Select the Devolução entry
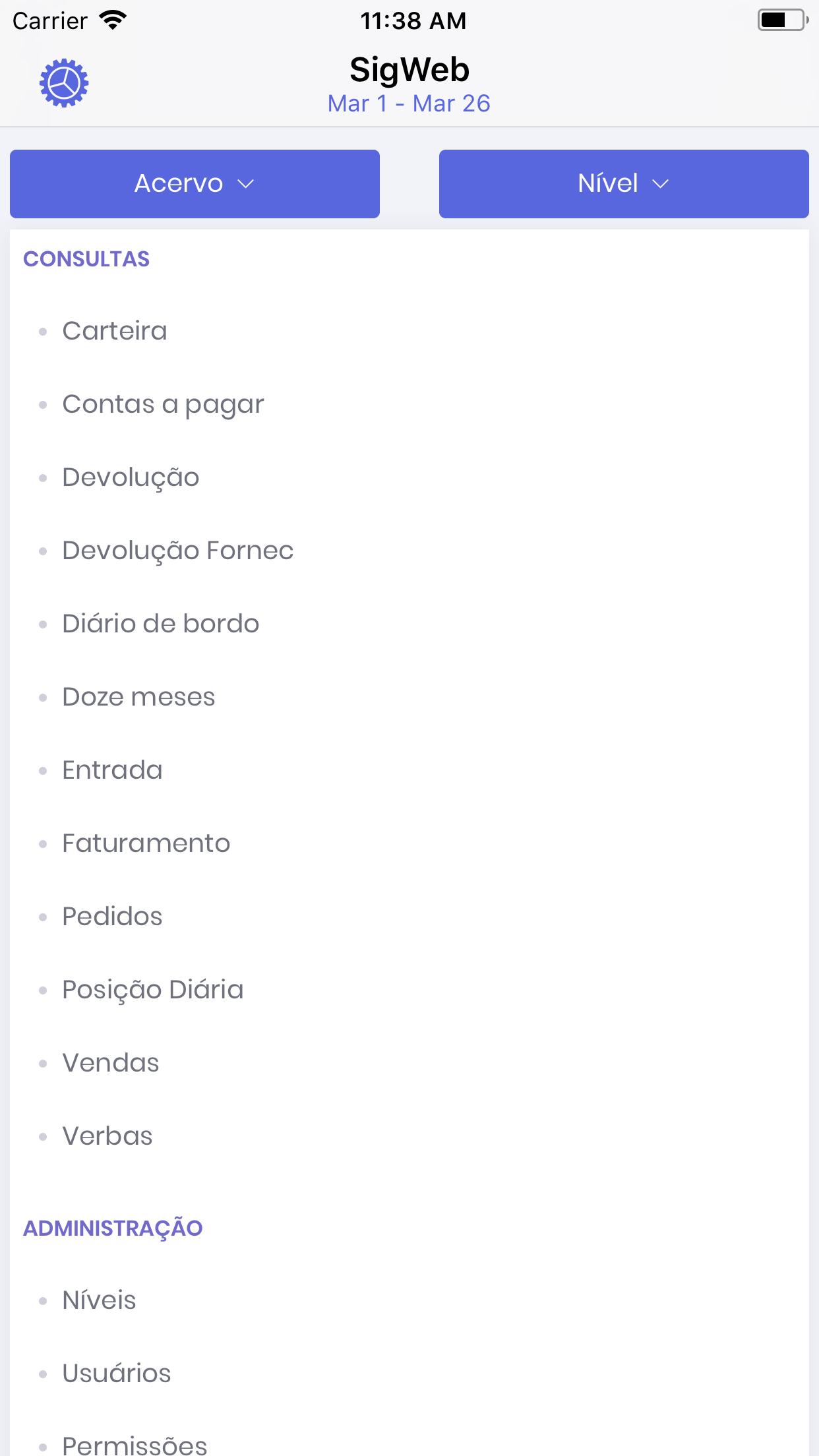Viewport: 819px width, 1456px height. coord(131,478)
